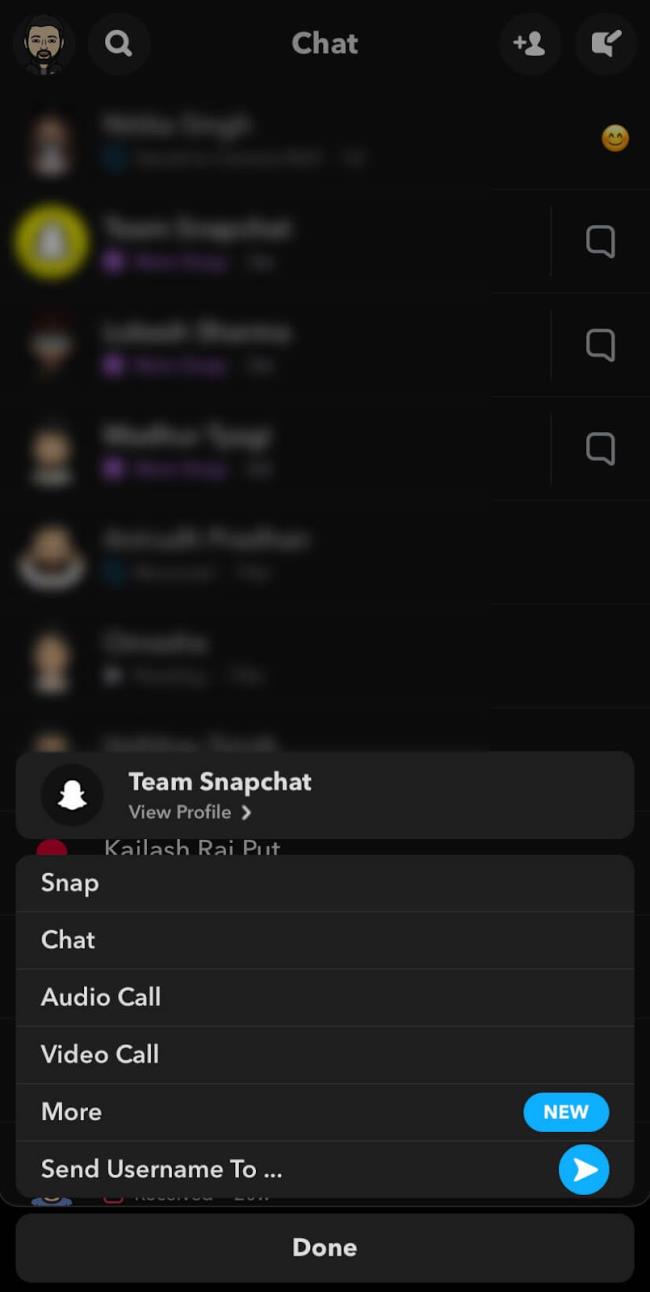Open Team Snapchat's View Profile
This screenshot has width=650, height=1292.
click(190, 812)
